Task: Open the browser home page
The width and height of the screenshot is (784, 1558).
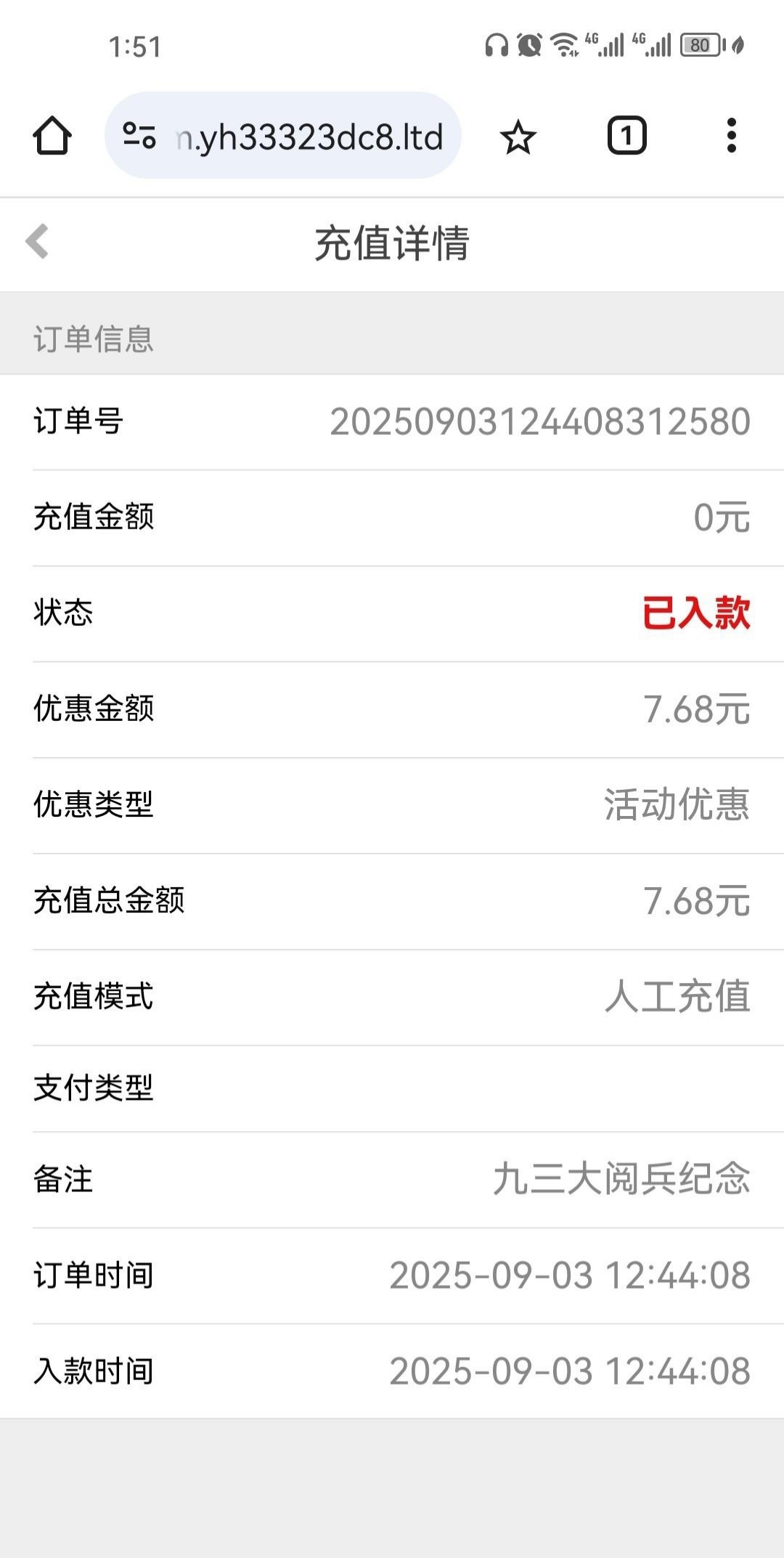Action: 52,136
